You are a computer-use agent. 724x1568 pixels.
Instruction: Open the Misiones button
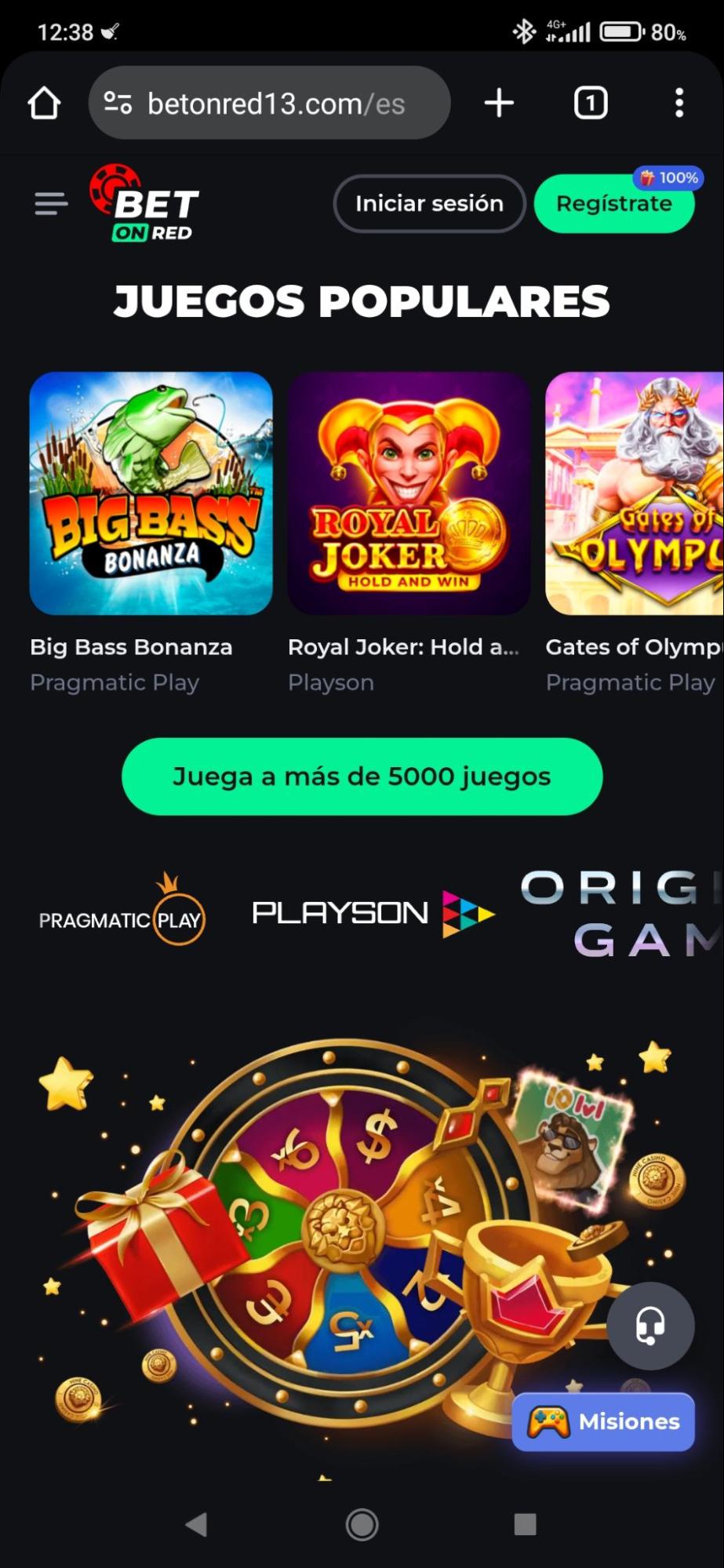(603, 1421)
